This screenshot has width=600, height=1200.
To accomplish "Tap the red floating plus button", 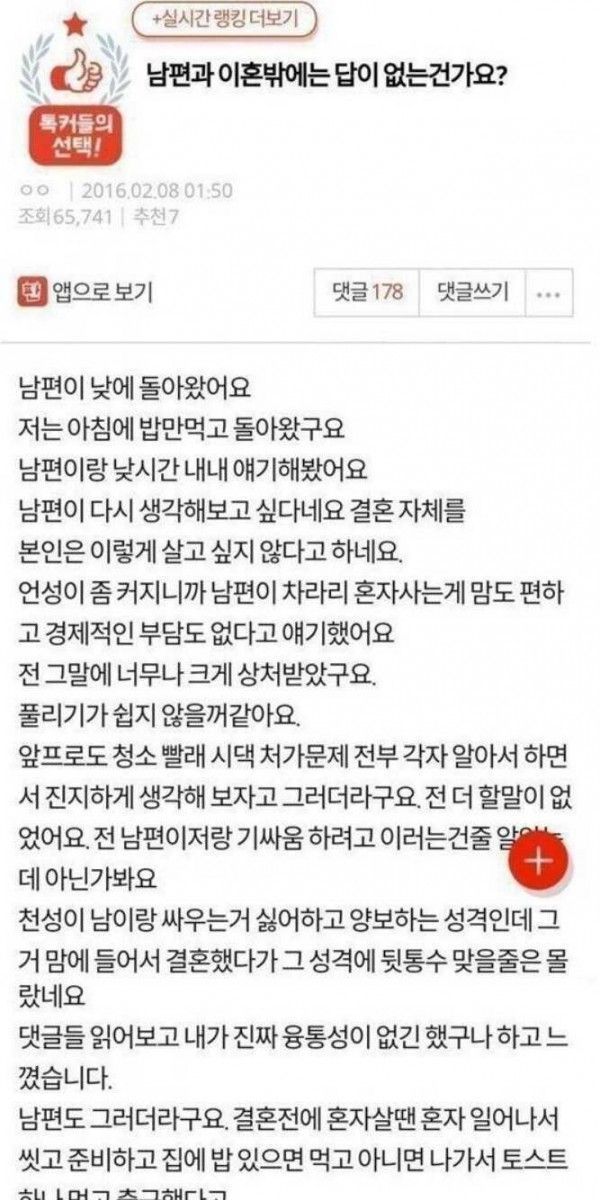I will (x=539, y=862).
